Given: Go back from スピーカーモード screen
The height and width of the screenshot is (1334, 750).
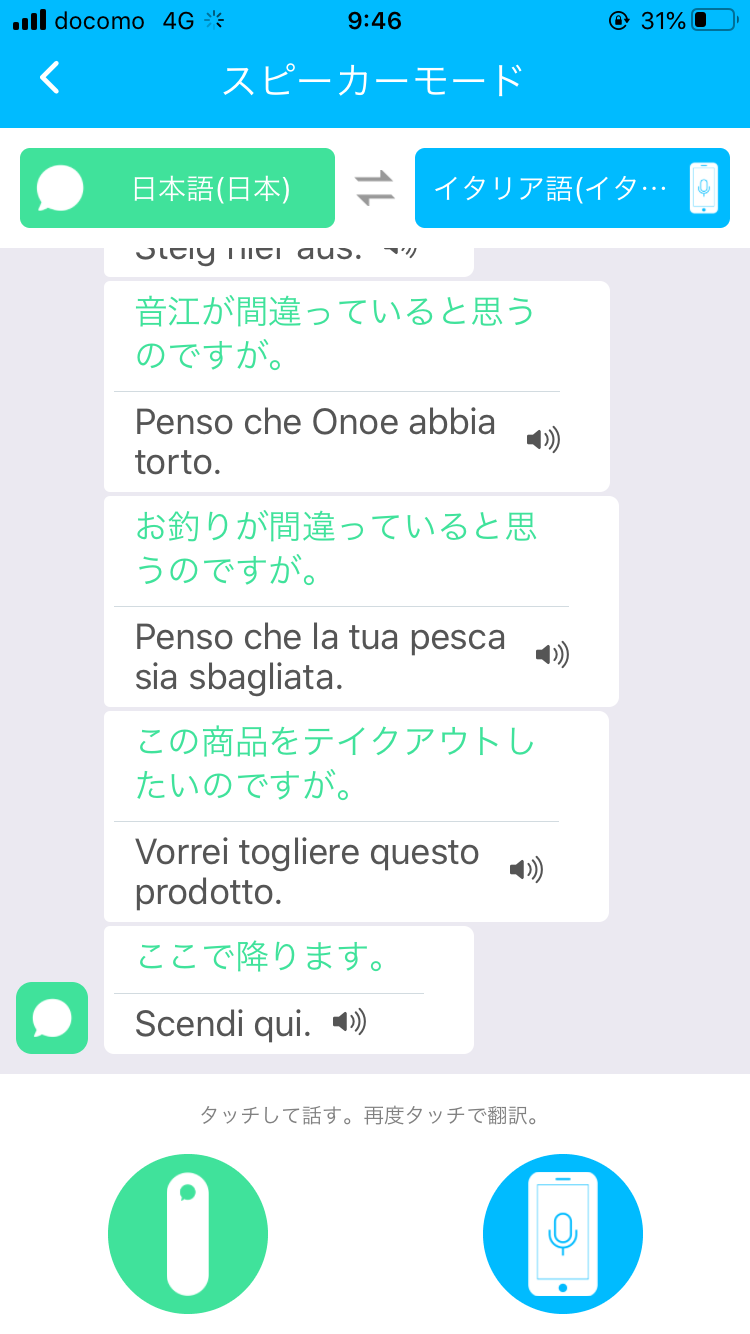Looking at the screenshot, I should 50,78.
